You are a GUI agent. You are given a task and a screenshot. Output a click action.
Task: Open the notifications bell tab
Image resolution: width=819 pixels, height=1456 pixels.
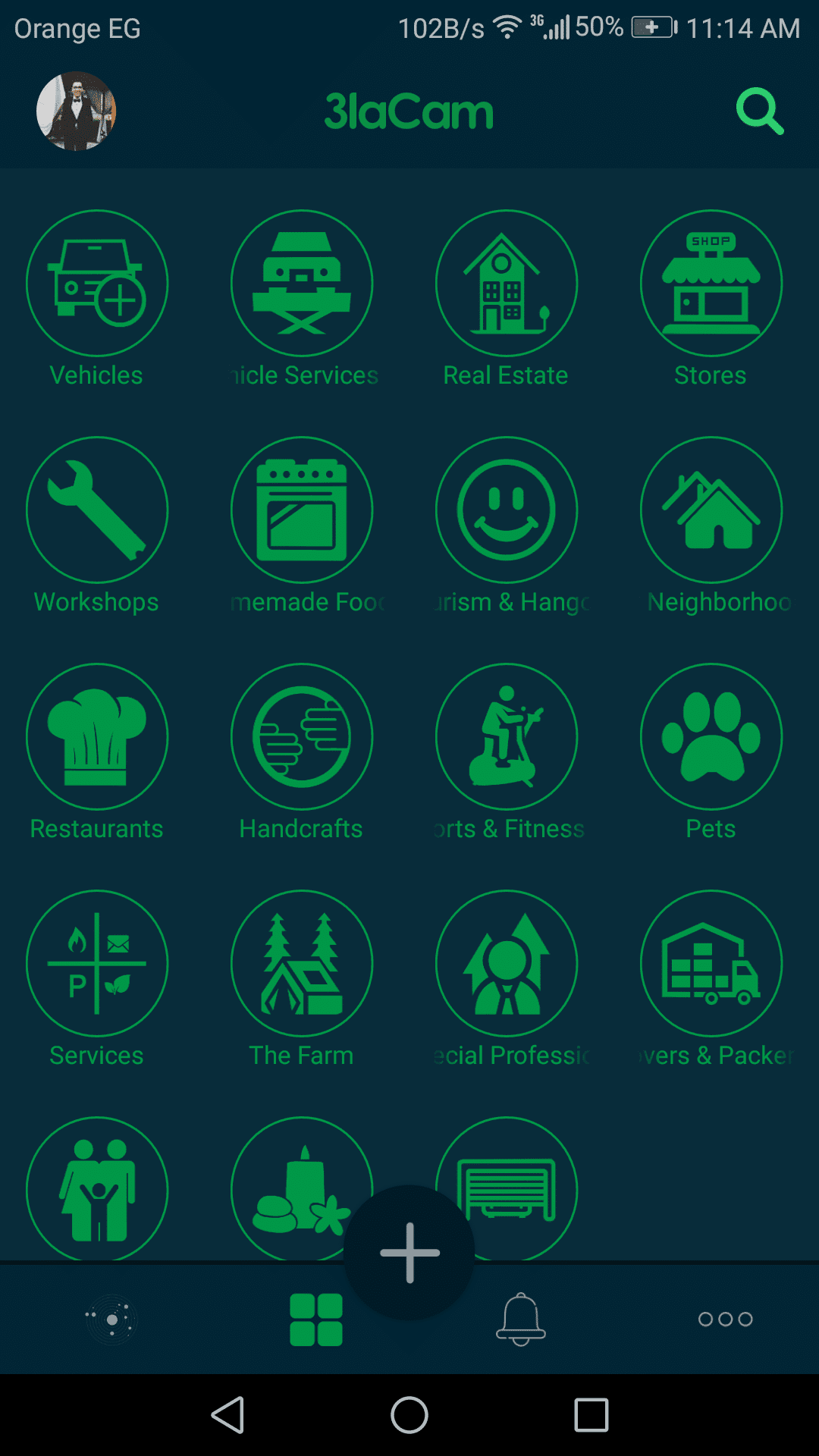tap(520, 1319)
